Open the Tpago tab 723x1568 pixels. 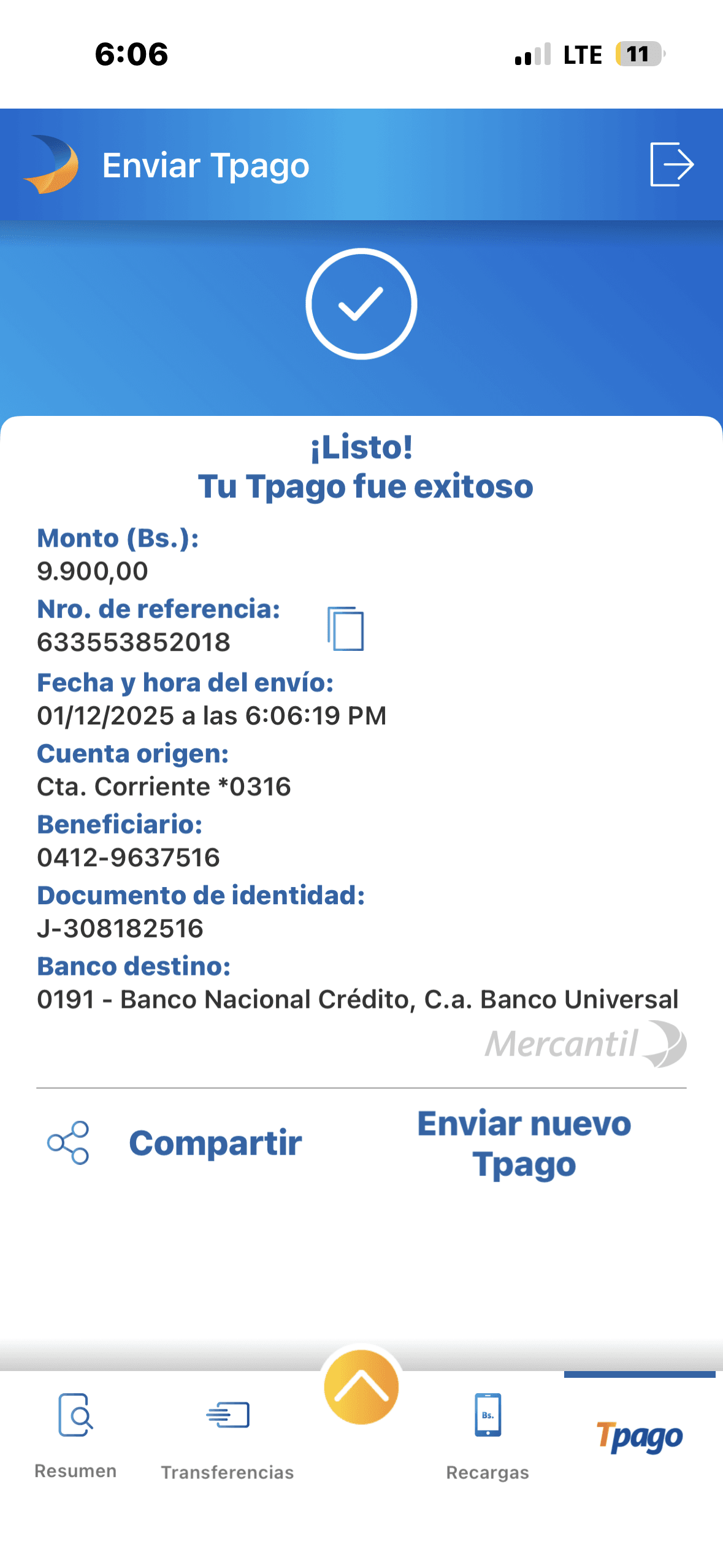click(x=639, y=1435)
